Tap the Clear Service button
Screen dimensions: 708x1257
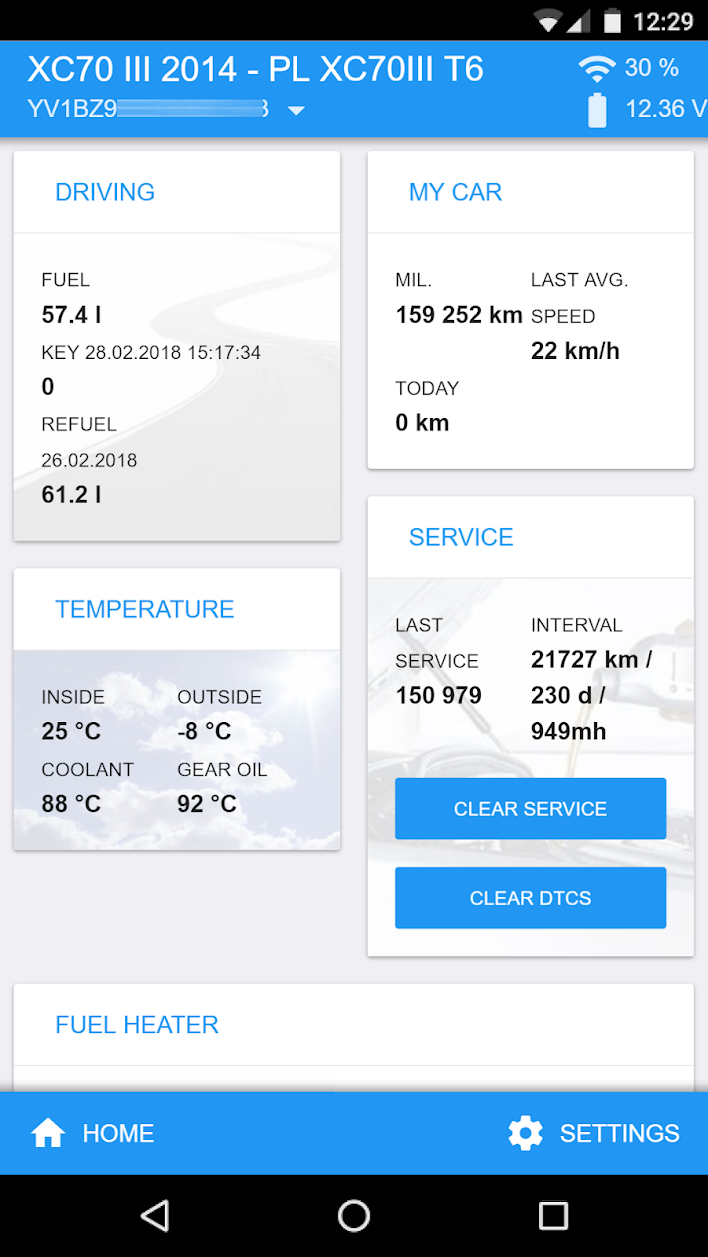530,809
